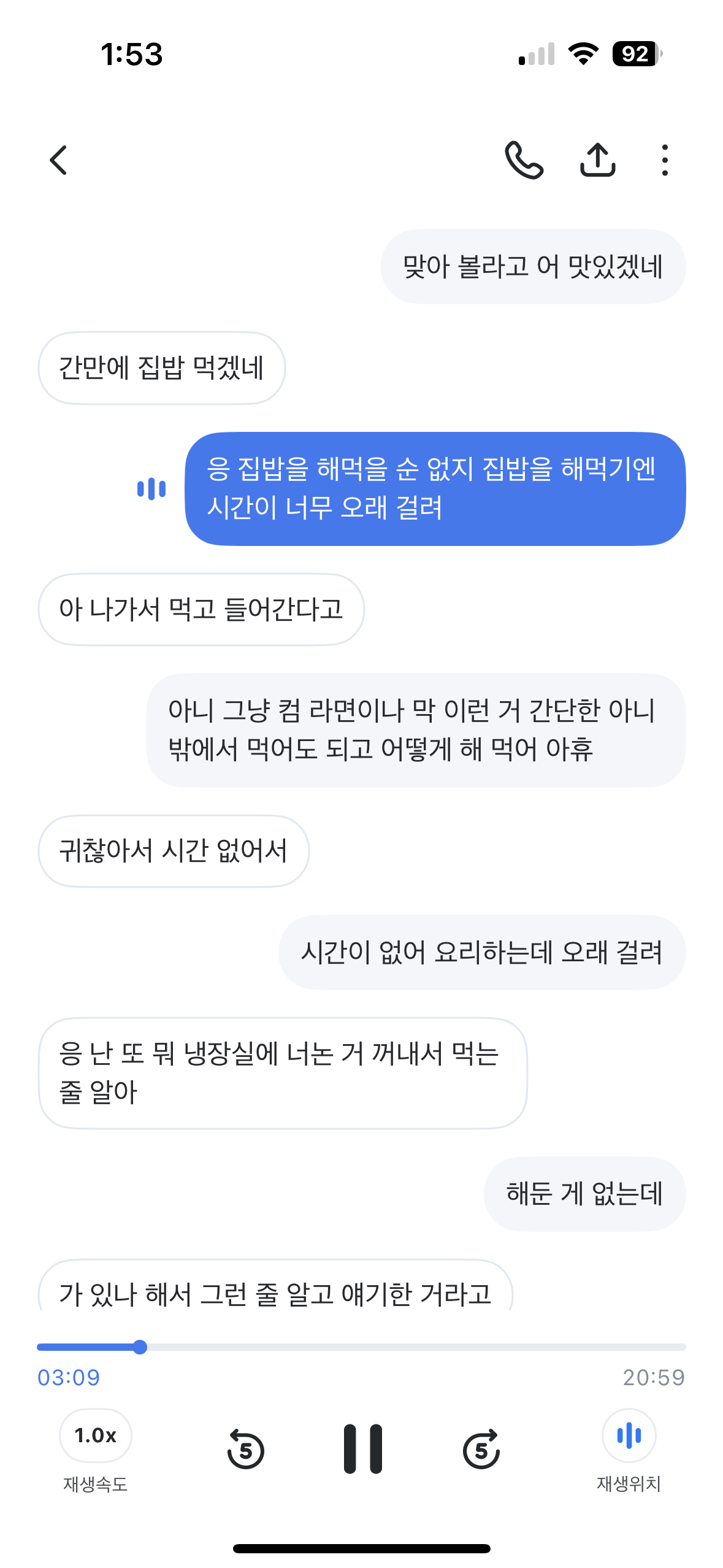This screenshot has height=1568, width=723.
Task: Jump to current 재생위치 in transcript
Action: click(629, 1435)
